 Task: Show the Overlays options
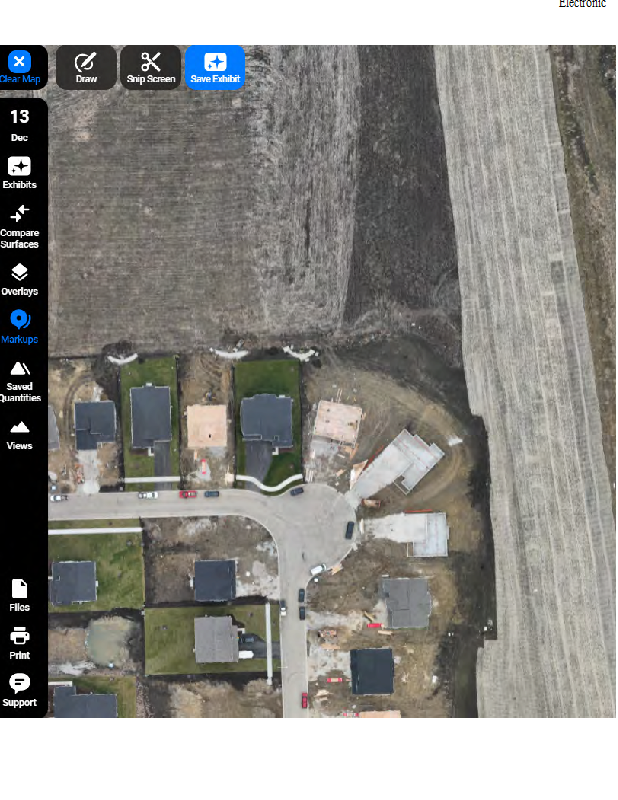(x=19, y=279)
